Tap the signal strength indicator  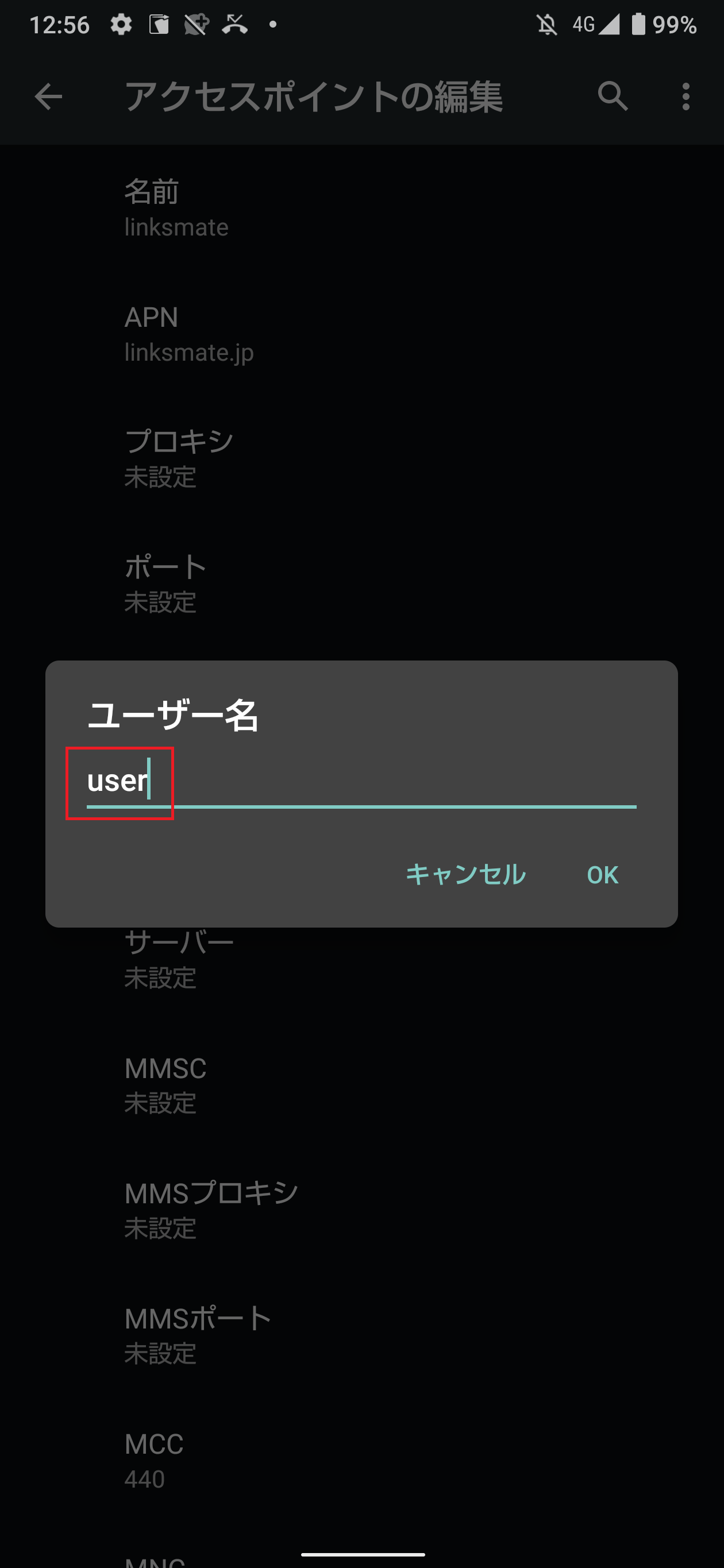611,24
